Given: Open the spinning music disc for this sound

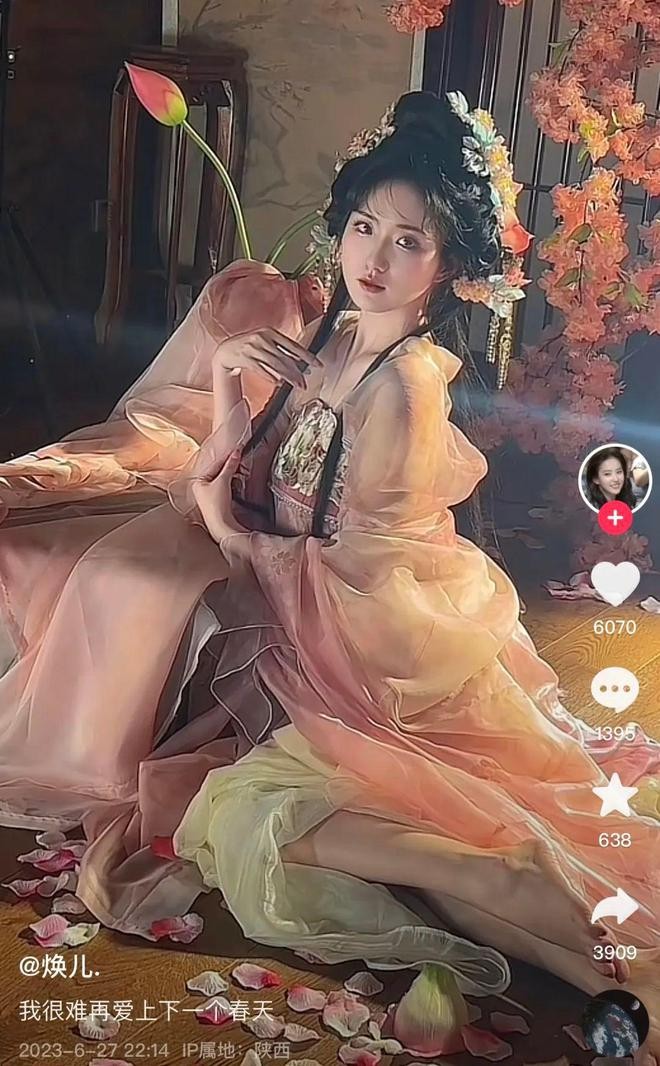Looking at the screenshot, I should pyautogui.click(x=617, y=1026).
